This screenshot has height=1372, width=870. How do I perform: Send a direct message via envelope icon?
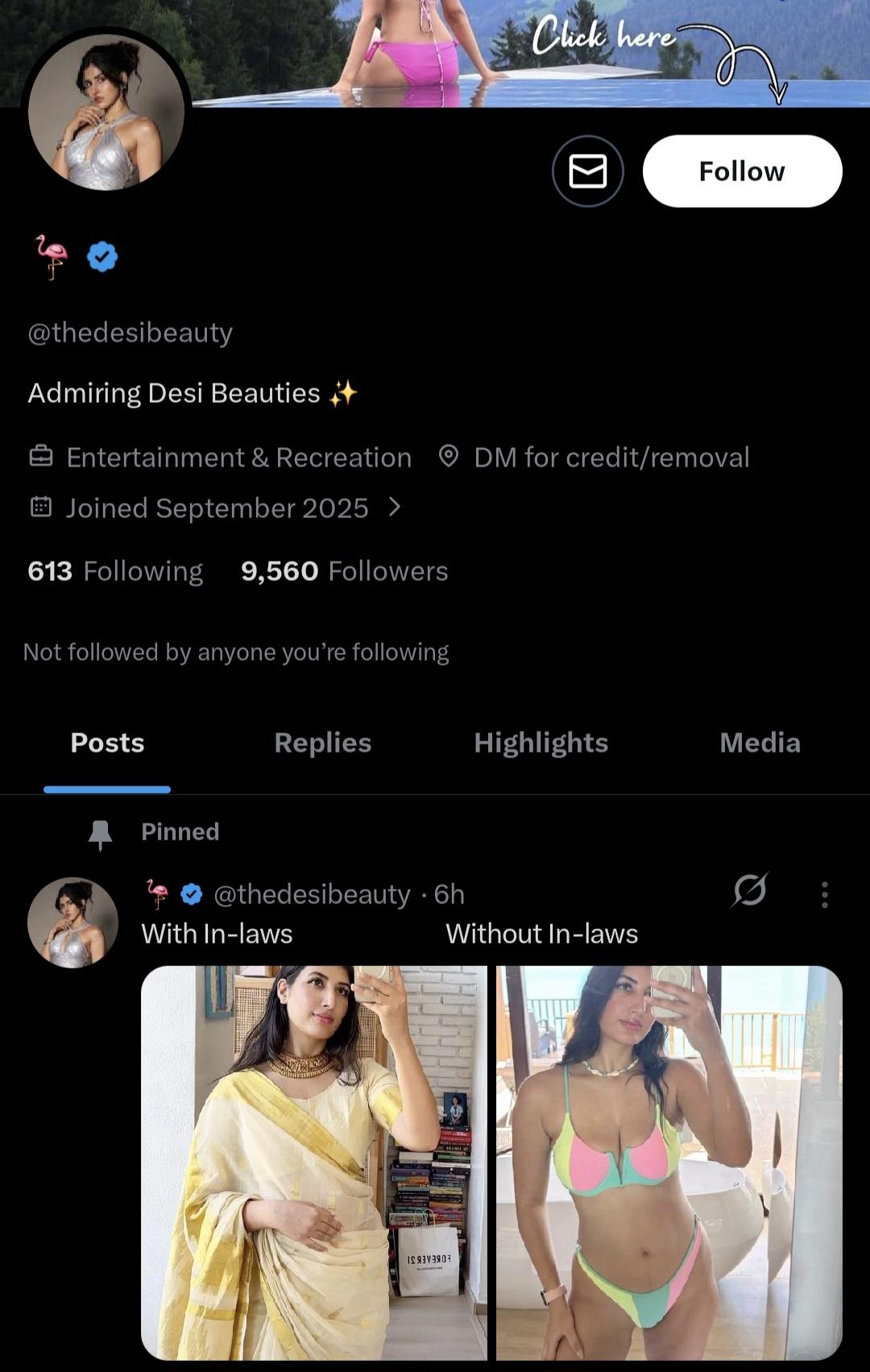(x=587, y=172)
